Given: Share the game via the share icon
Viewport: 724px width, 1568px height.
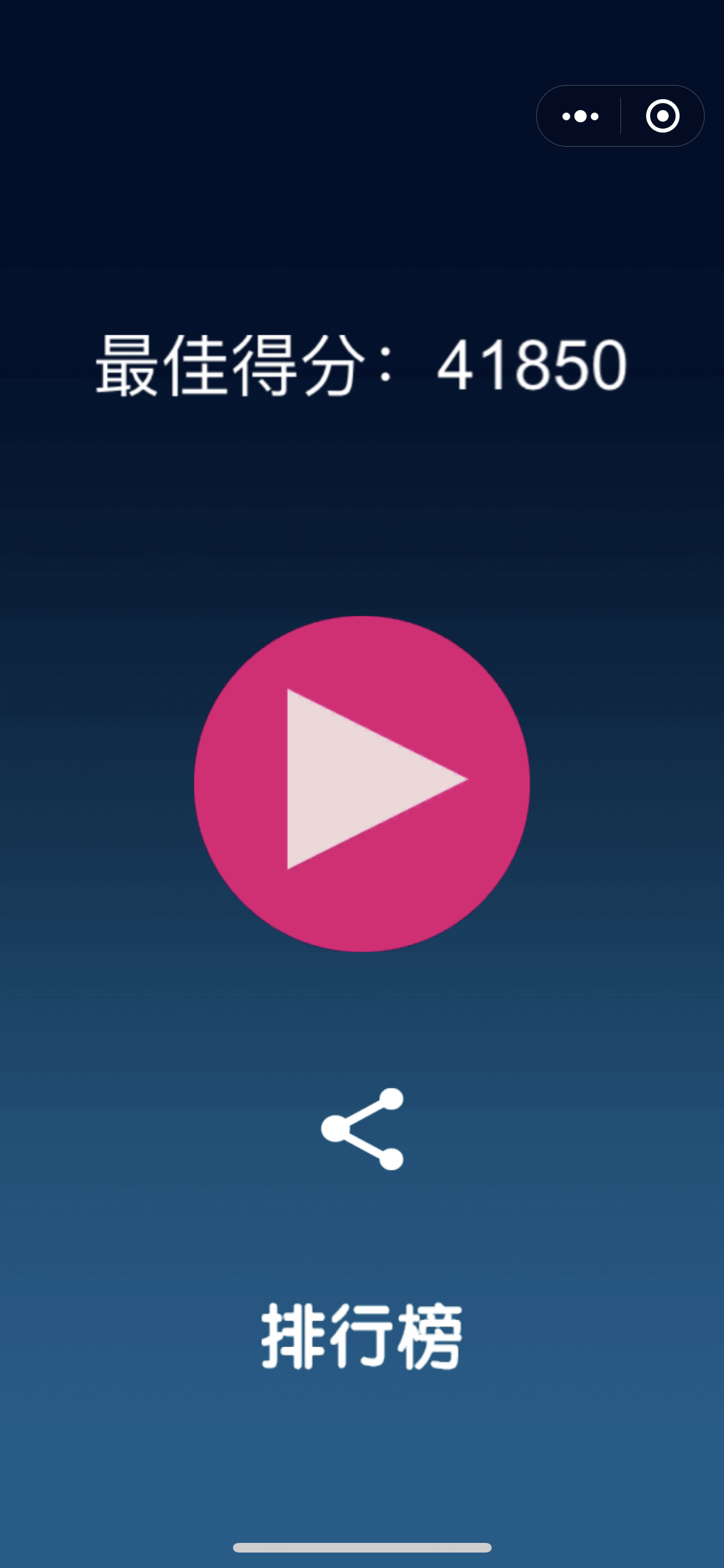Looking at the screenshot, I should coord(362,1128).
